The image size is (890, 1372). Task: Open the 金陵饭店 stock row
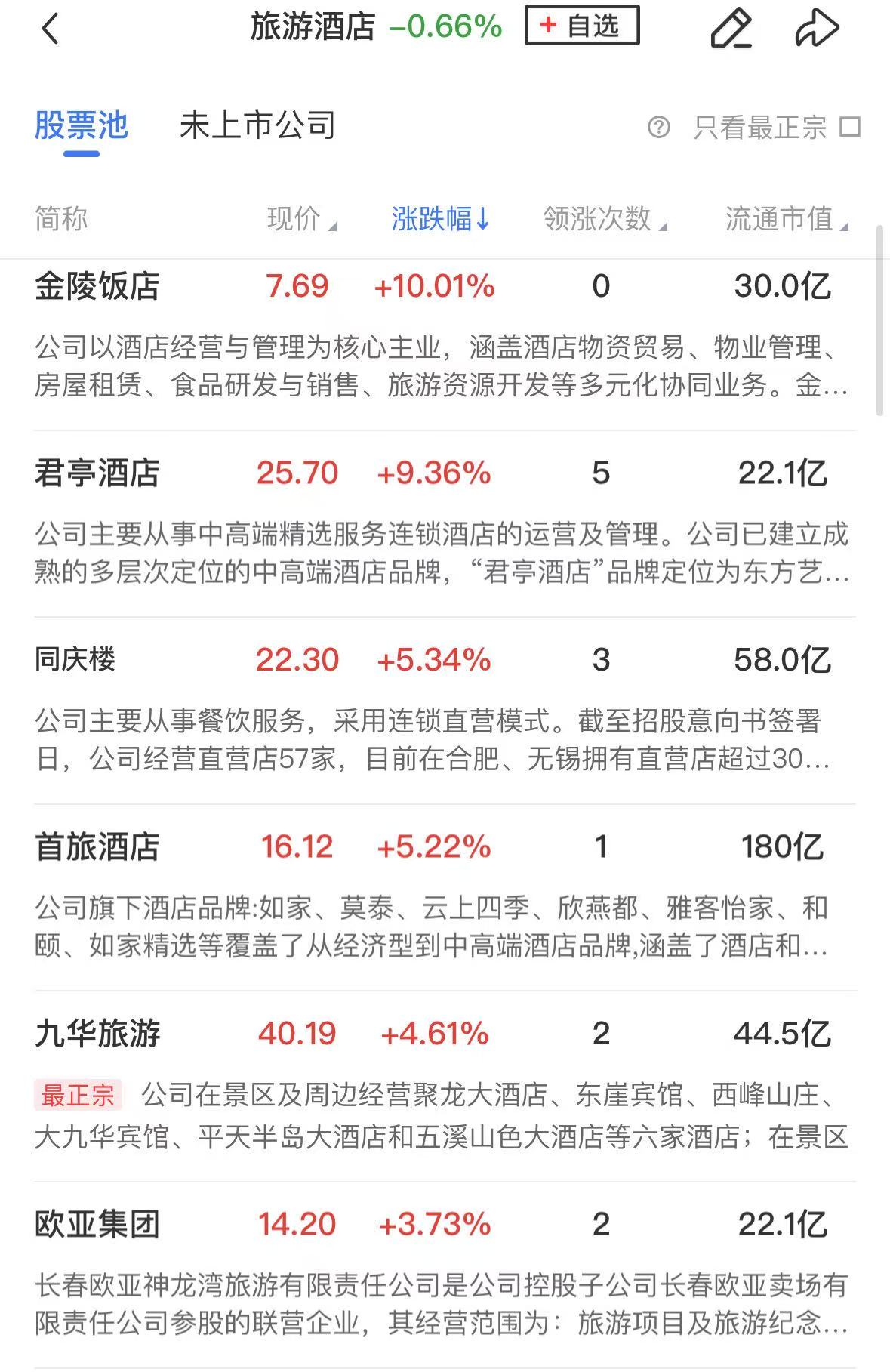tap(97, 287)
